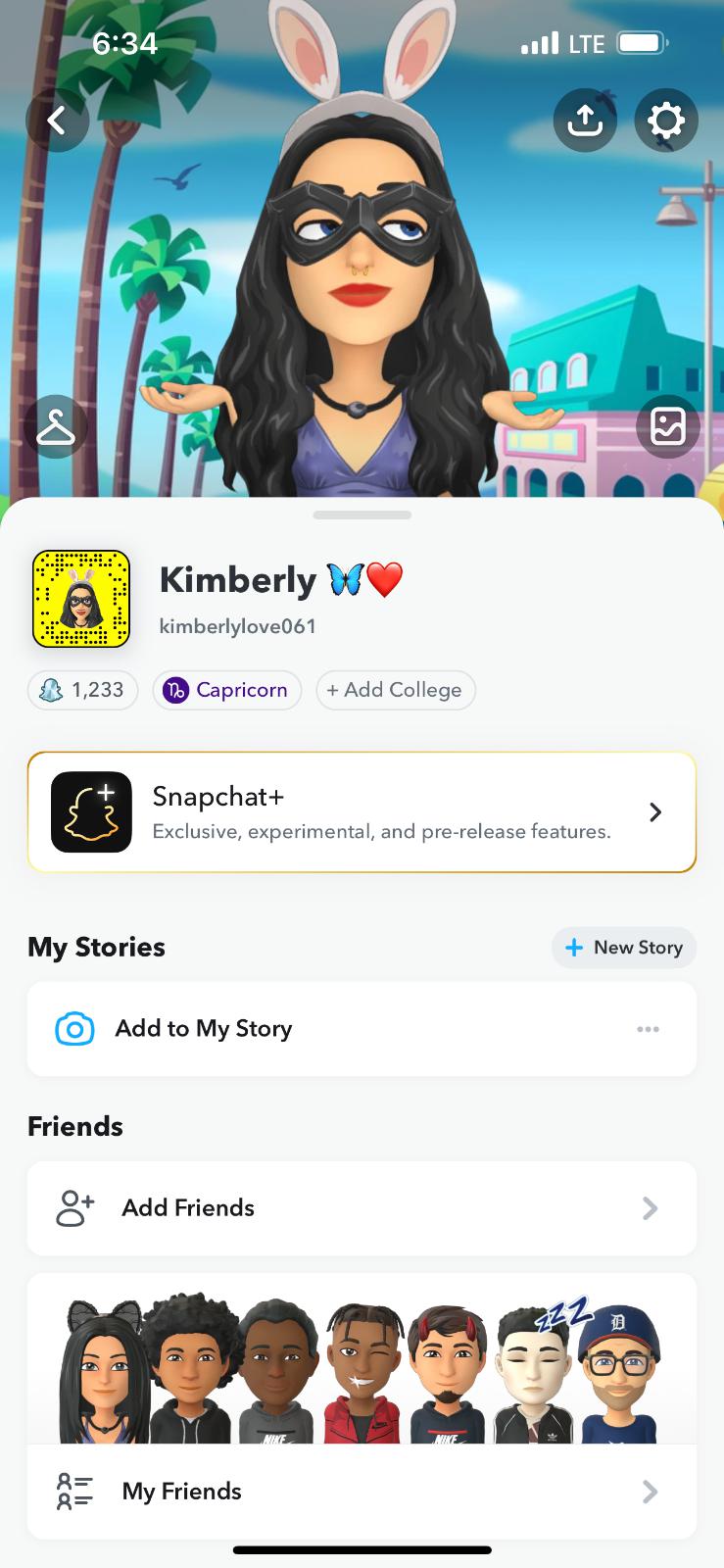View the 1,233 Snap score chip
Image resolution: width=724 pixels, height=1568 pixels.
83,690
